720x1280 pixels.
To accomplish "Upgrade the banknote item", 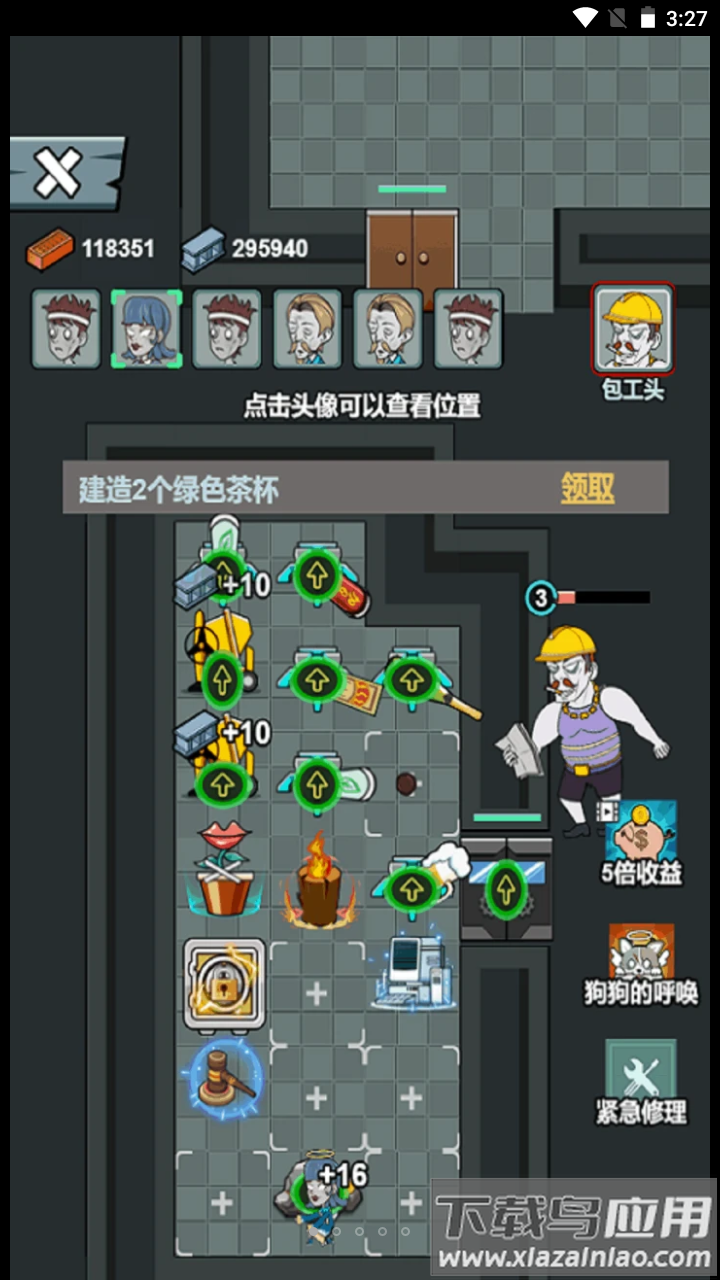I will [318, 680].
